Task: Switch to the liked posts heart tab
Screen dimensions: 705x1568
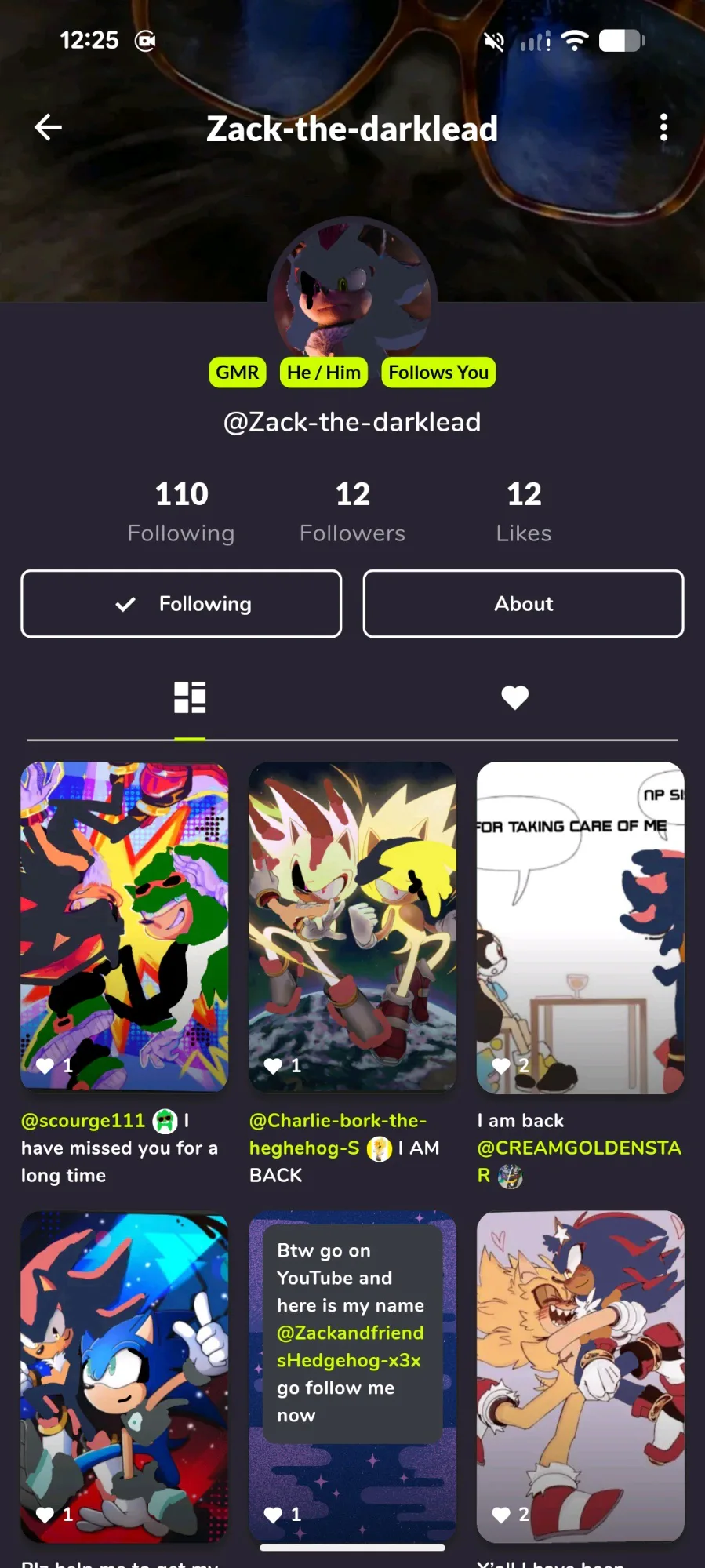Action: point(514,697)
